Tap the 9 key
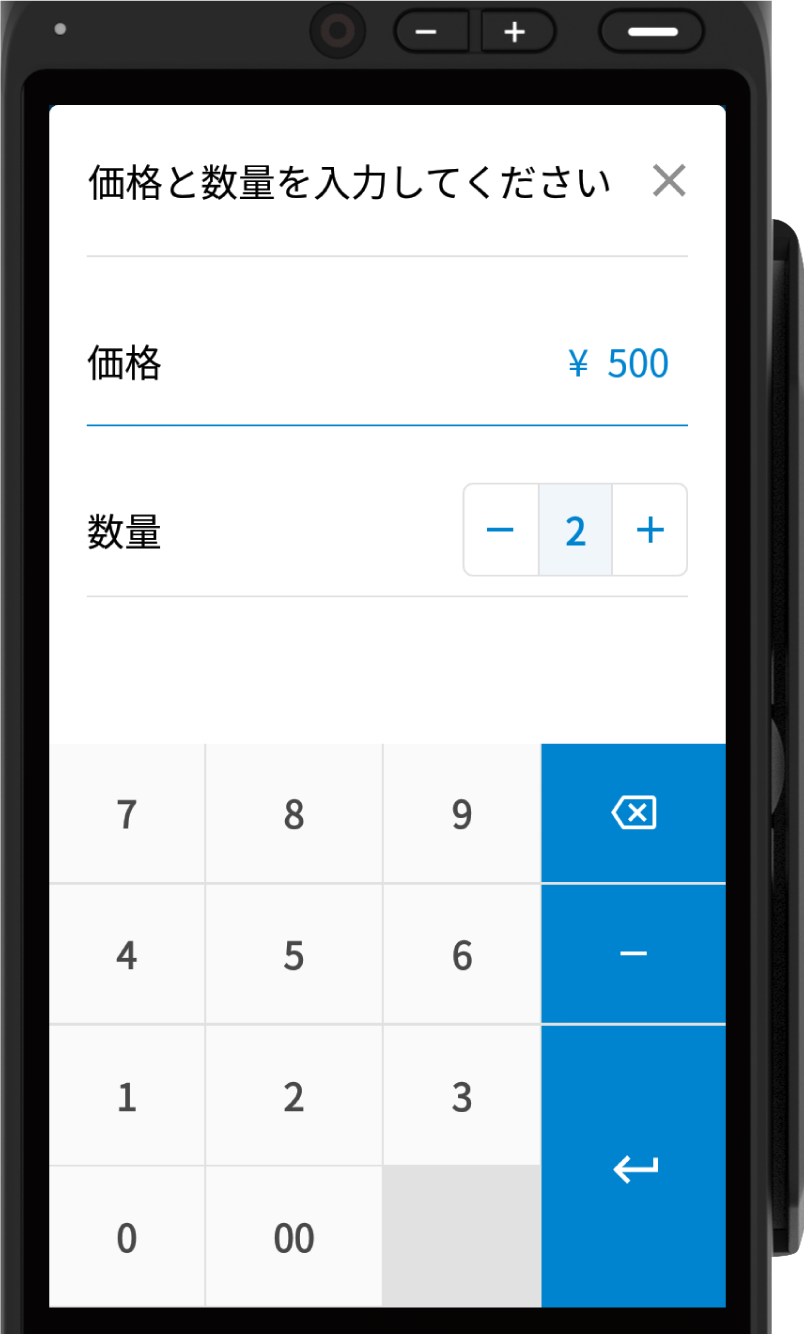 (x=461, y=814)
